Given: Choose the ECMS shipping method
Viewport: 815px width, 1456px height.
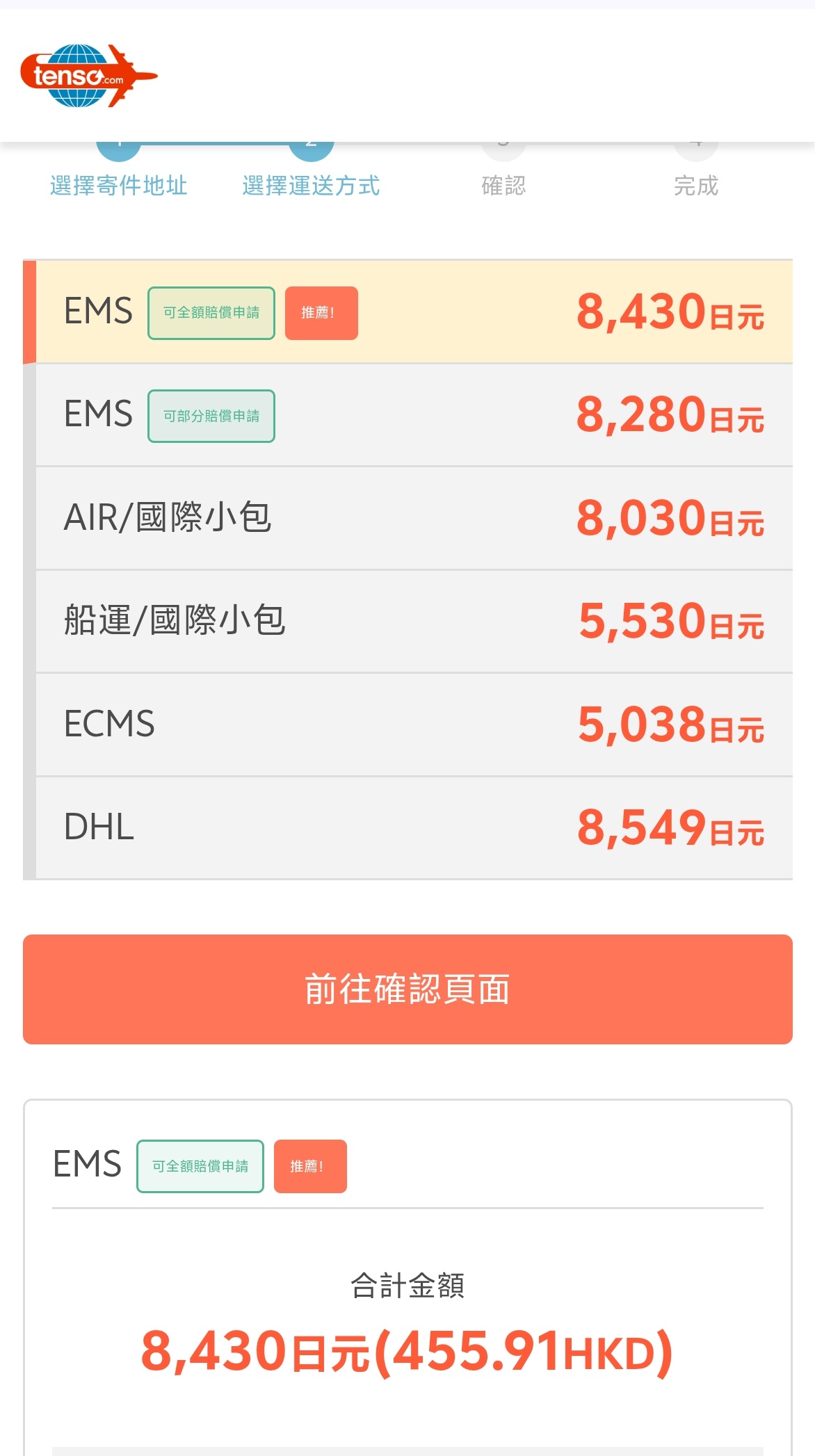Looking at the screenshot, I should (407, 724).
